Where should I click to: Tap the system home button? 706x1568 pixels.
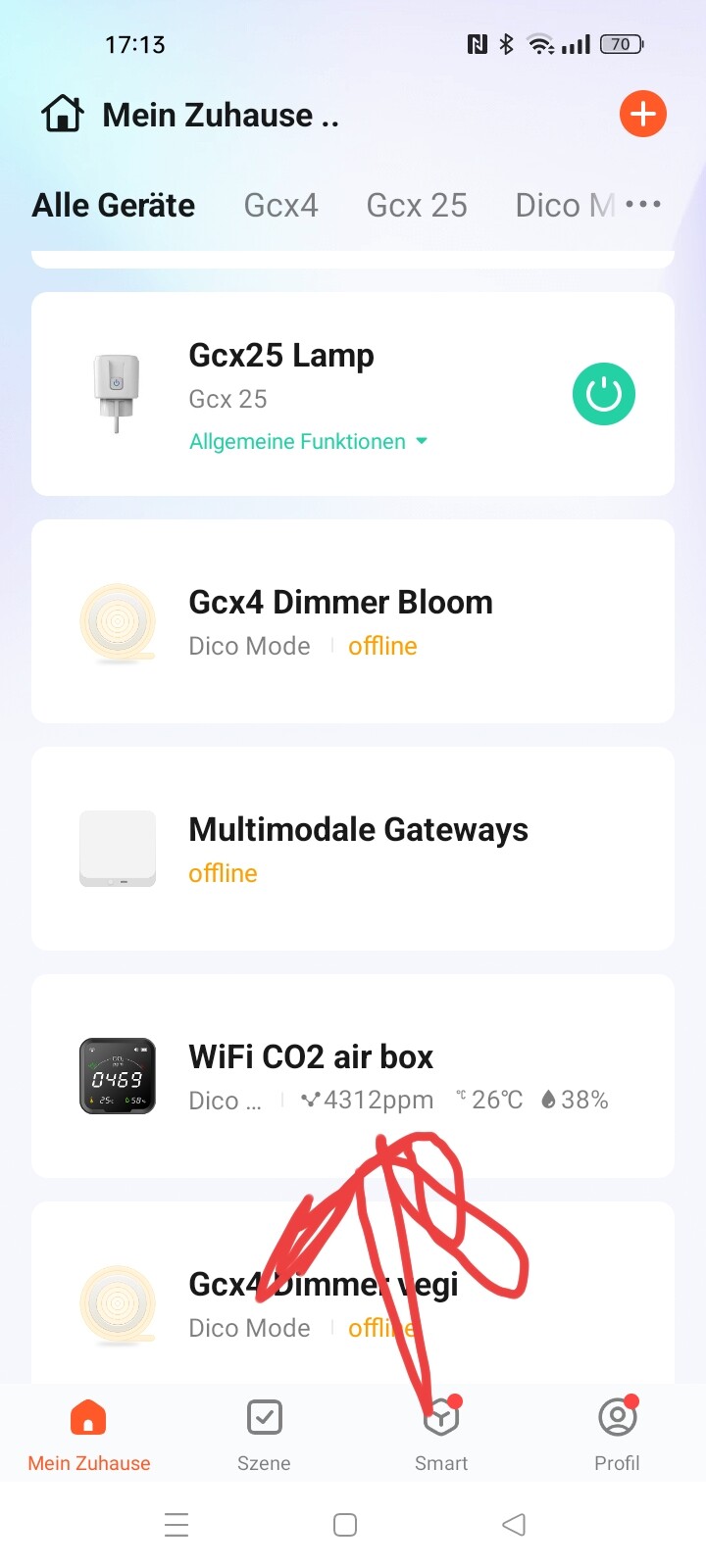[x=345, y=1525]
